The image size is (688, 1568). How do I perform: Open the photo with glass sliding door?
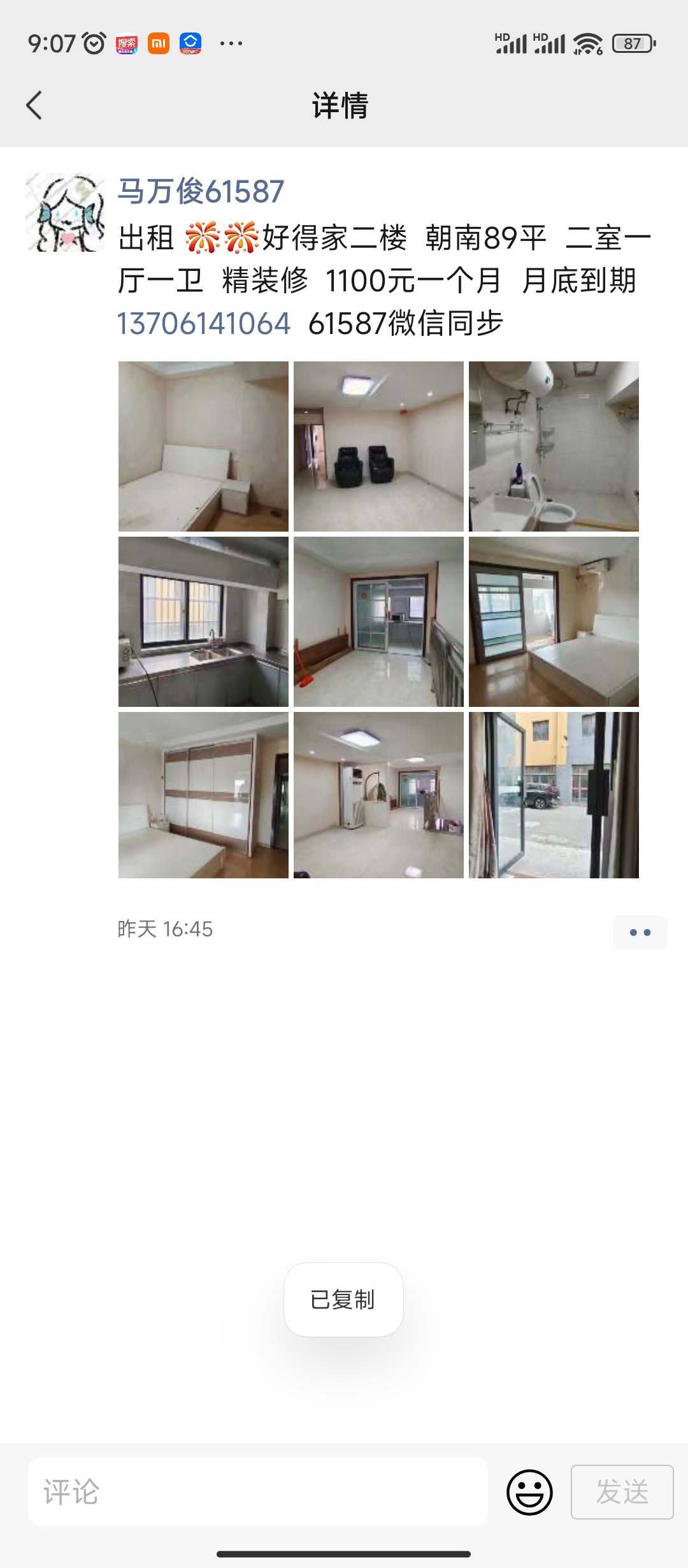378,621
